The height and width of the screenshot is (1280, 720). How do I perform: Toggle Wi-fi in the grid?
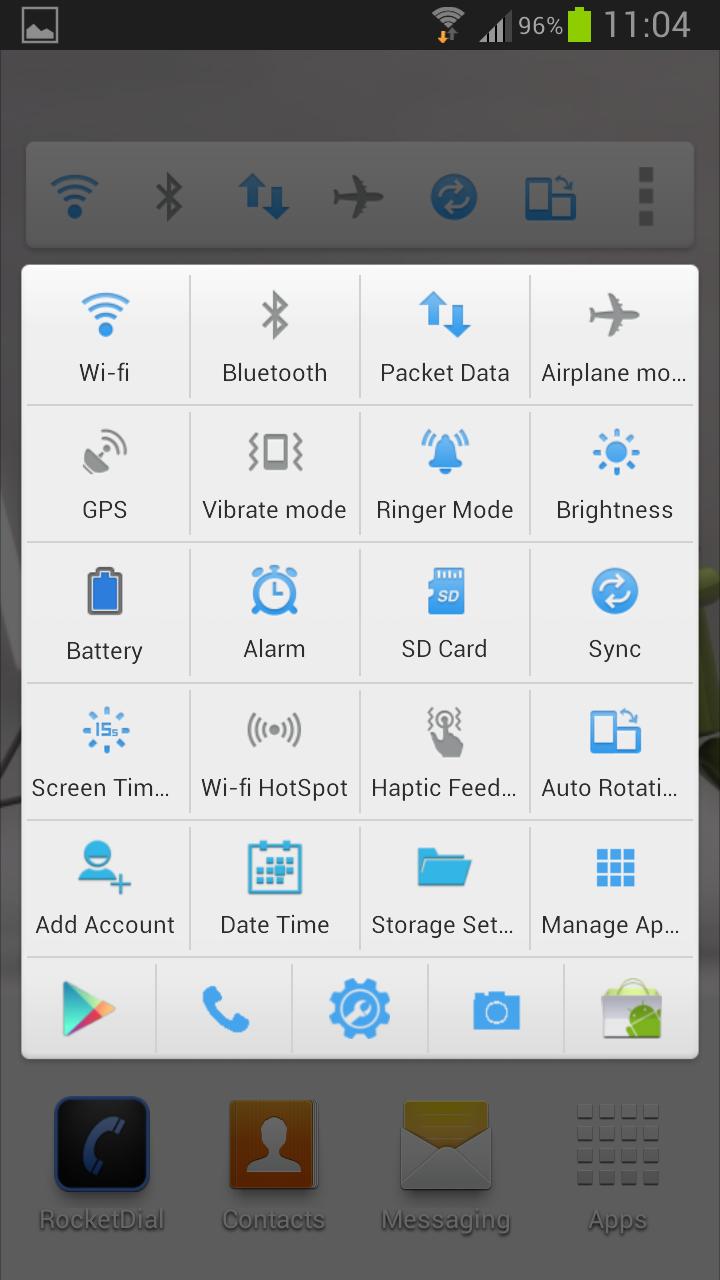pyautogui.click(x=104, y=335)
